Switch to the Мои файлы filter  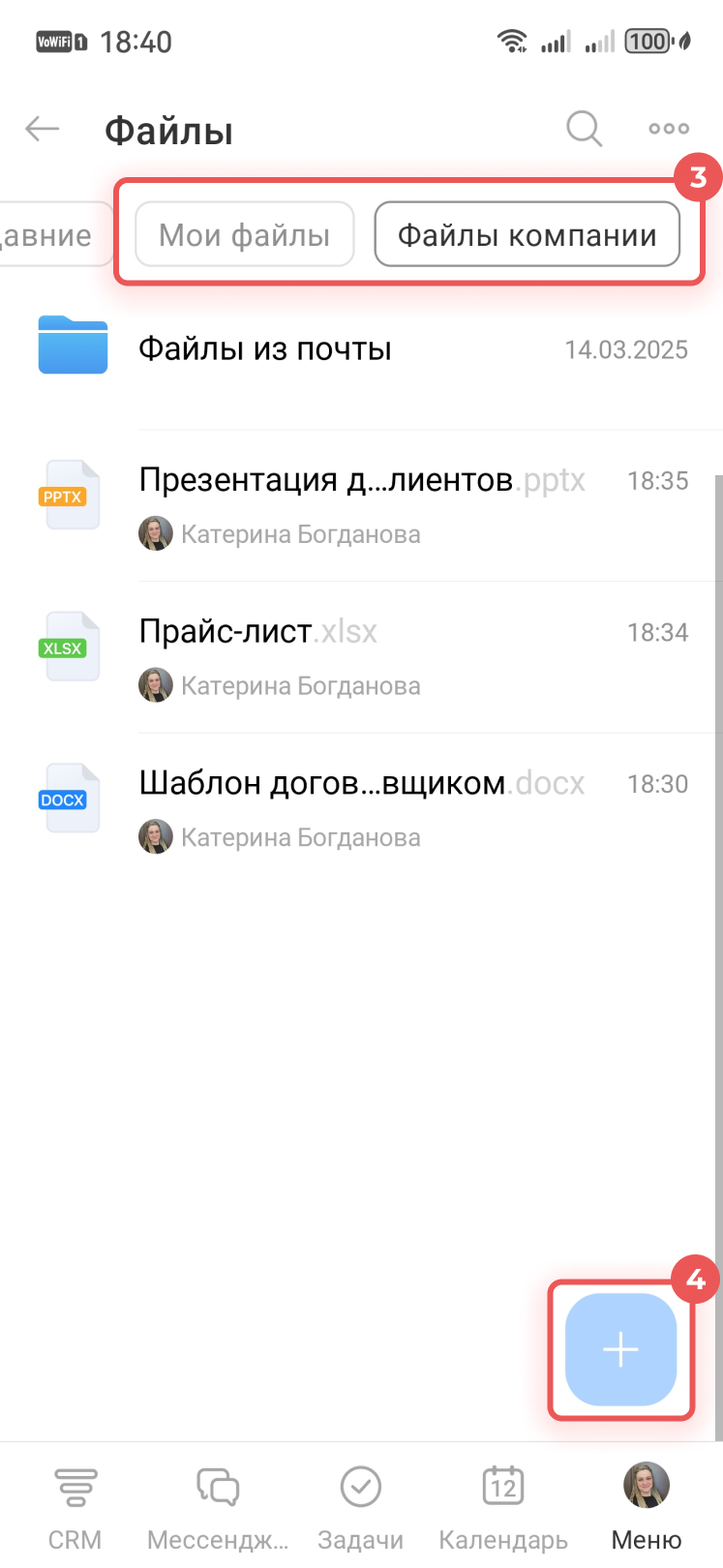tap(244, 234)
